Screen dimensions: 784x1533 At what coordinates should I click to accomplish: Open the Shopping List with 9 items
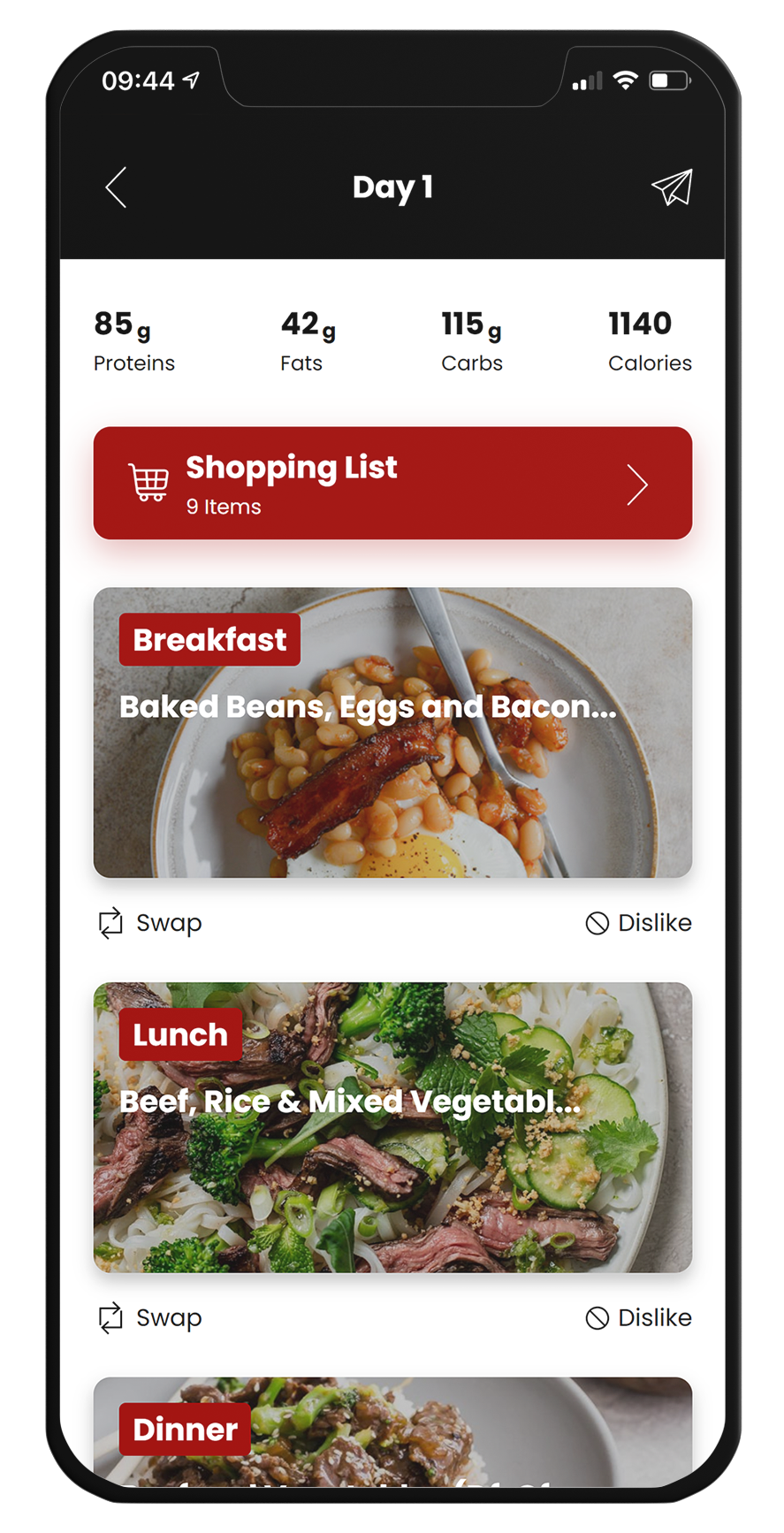(x=392, y=484)
